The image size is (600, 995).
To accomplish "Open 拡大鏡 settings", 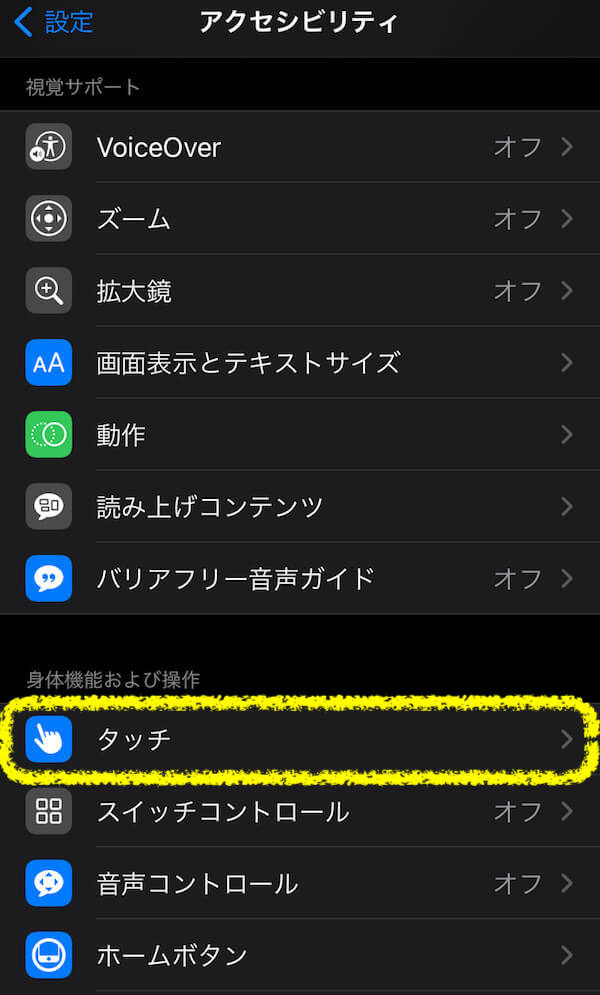I will pos(300,291).
